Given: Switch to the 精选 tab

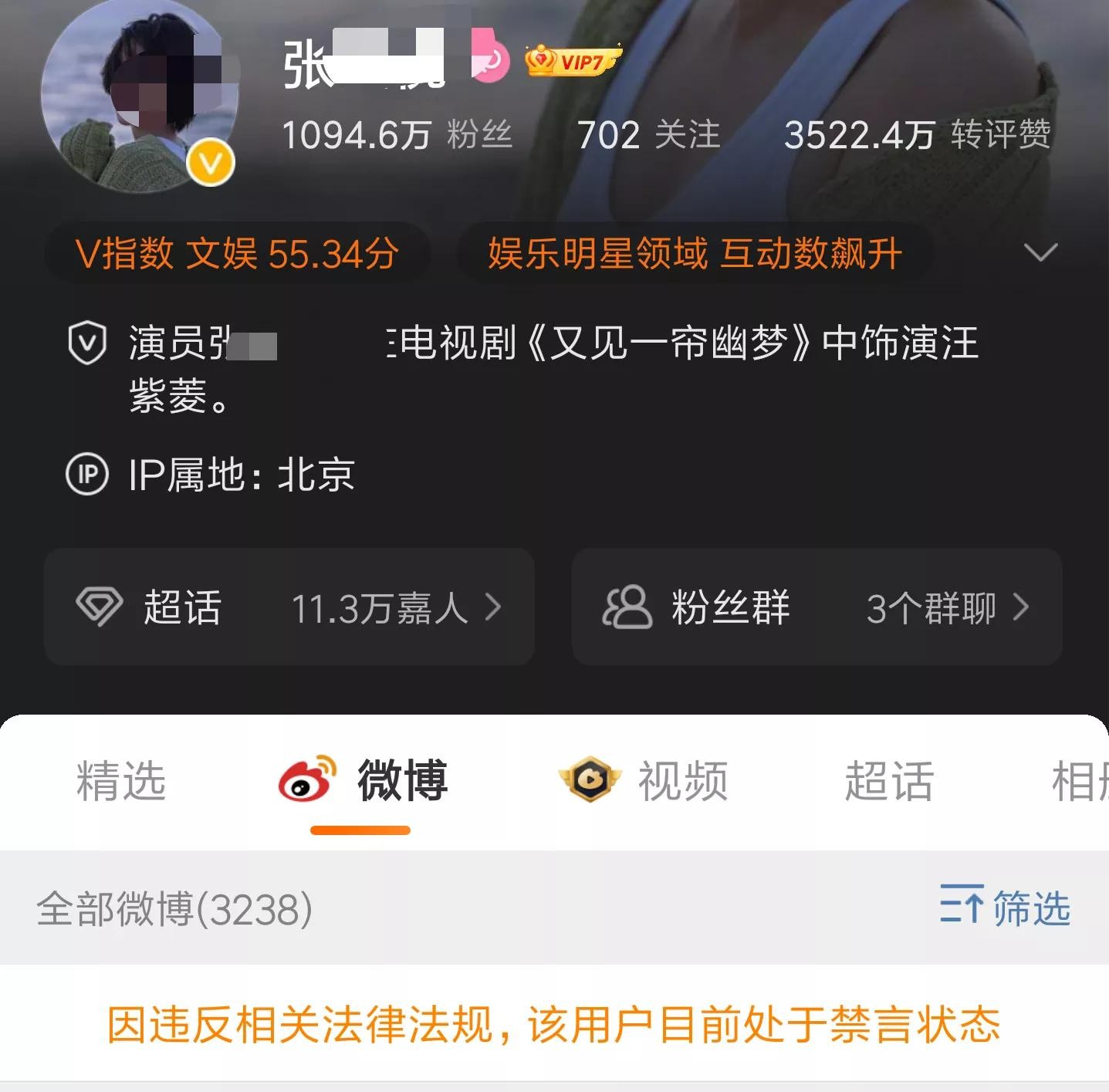Looking at the screenshot, I should (x=121, y=780).
